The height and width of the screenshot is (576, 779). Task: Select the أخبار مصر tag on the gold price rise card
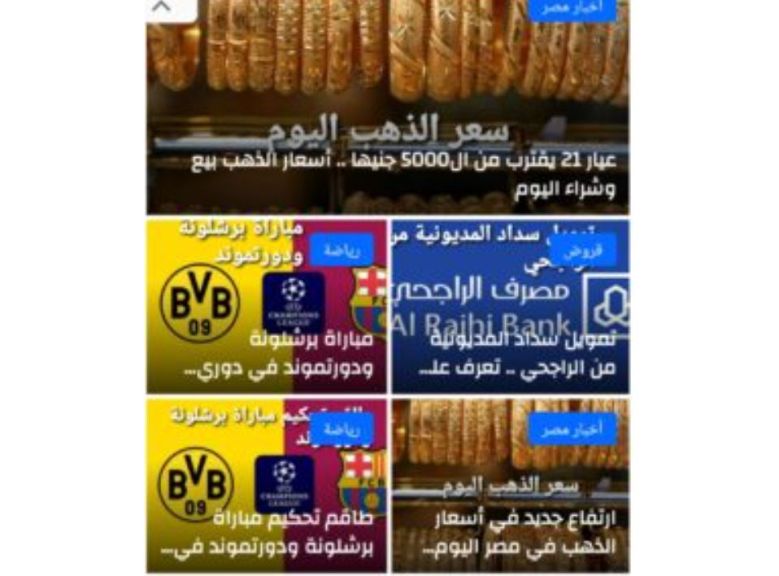(573, 429)
